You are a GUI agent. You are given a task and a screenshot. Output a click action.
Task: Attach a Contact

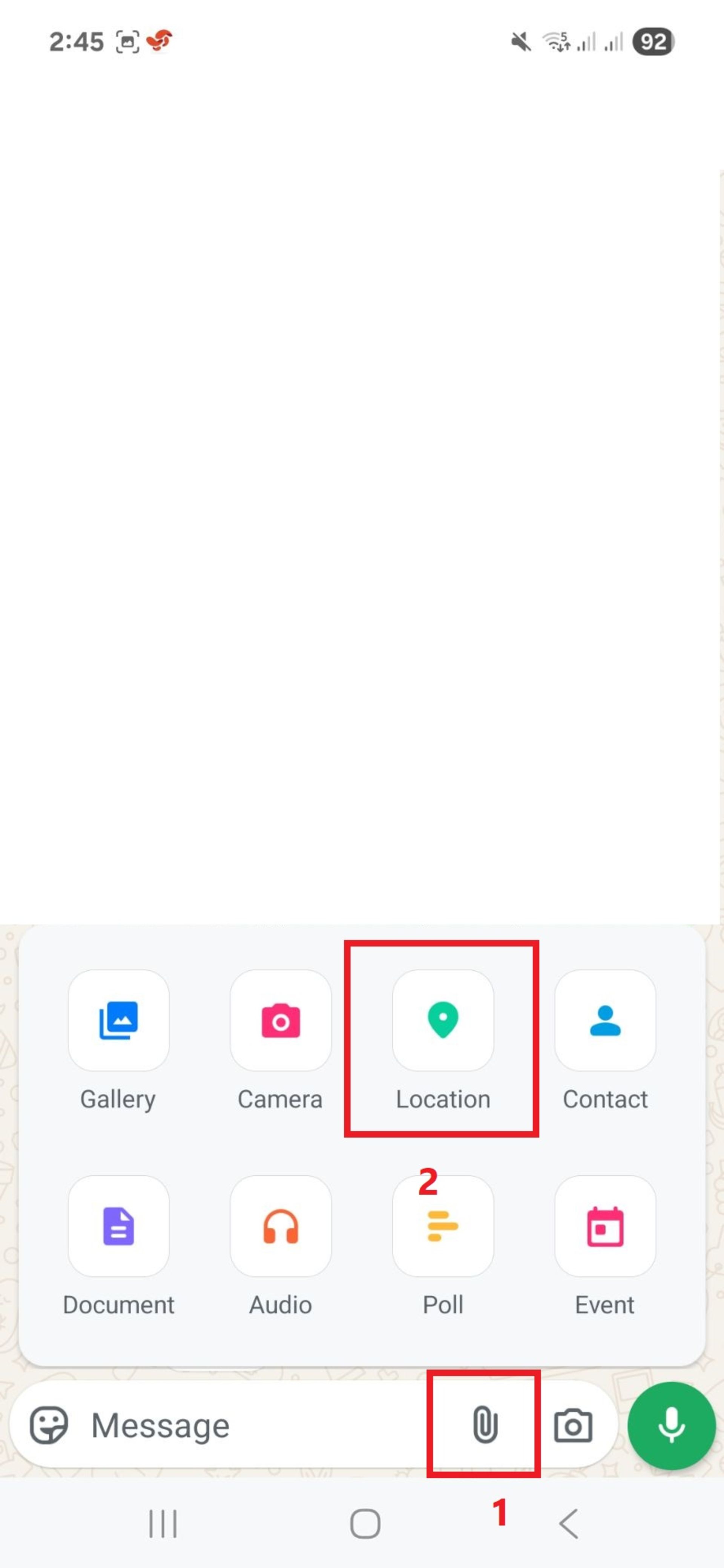[x=604, y=1021]
